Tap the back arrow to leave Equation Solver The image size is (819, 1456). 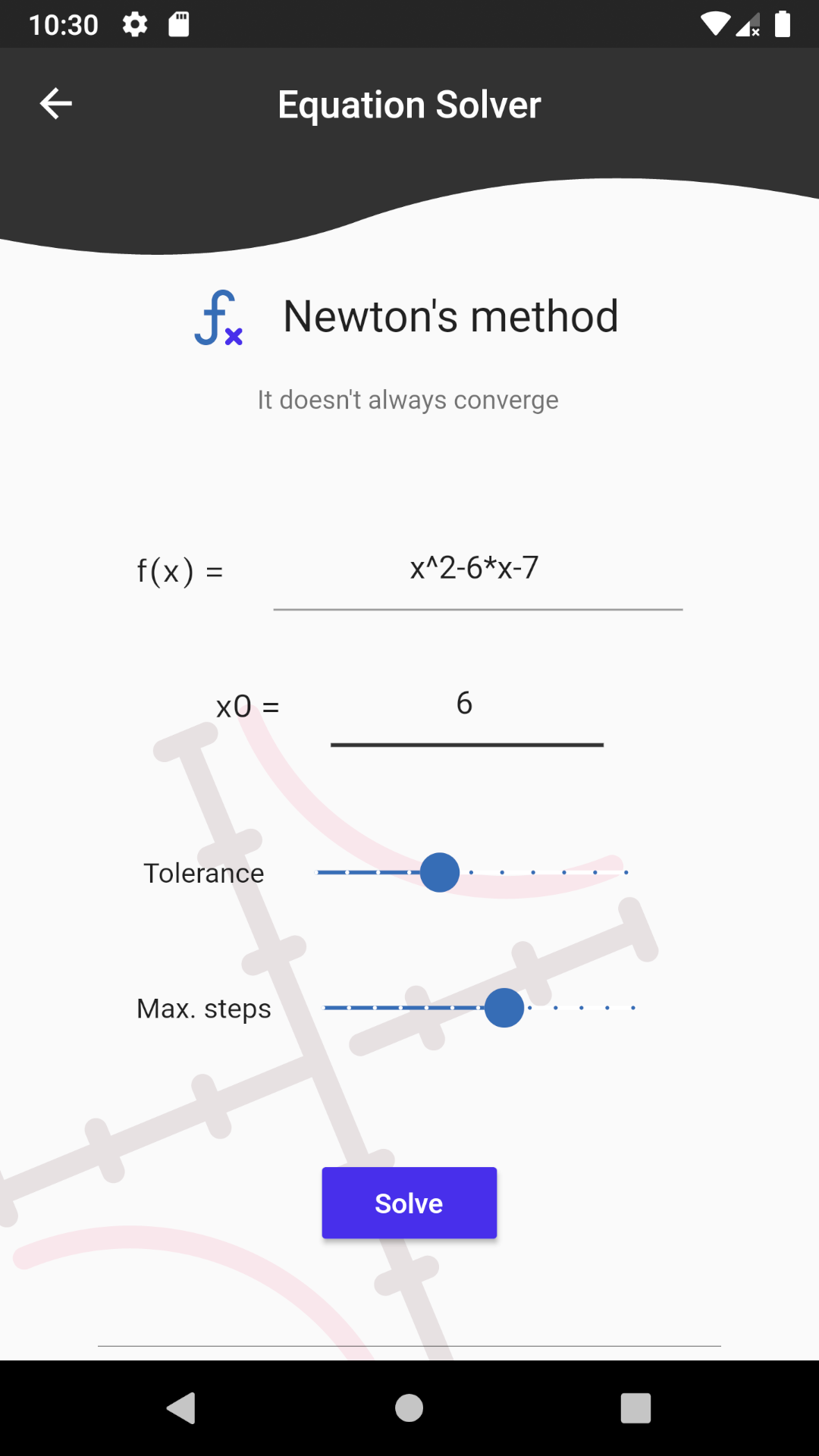point(55,103)
